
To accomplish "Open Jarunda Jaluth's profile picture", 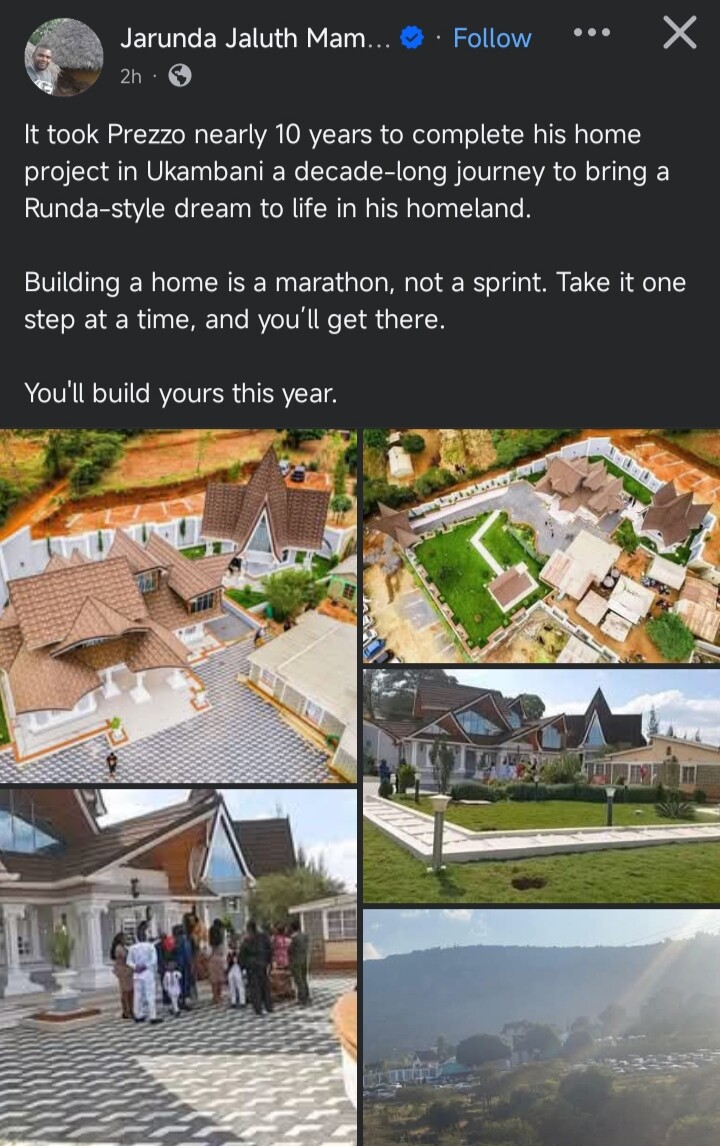I will (x=64, y=57).
